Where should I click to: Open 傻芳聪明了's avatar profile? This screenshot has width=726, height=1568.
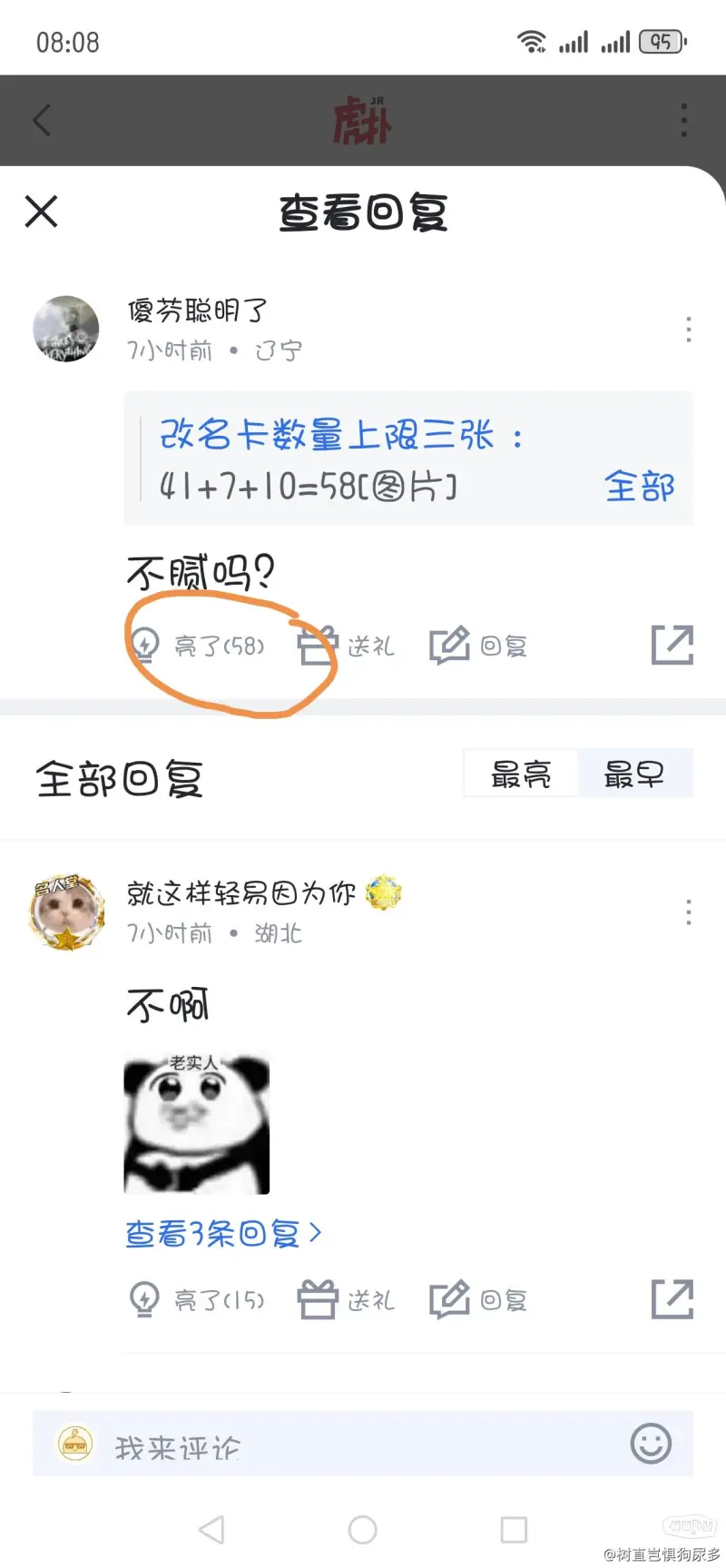pos(66,329)
